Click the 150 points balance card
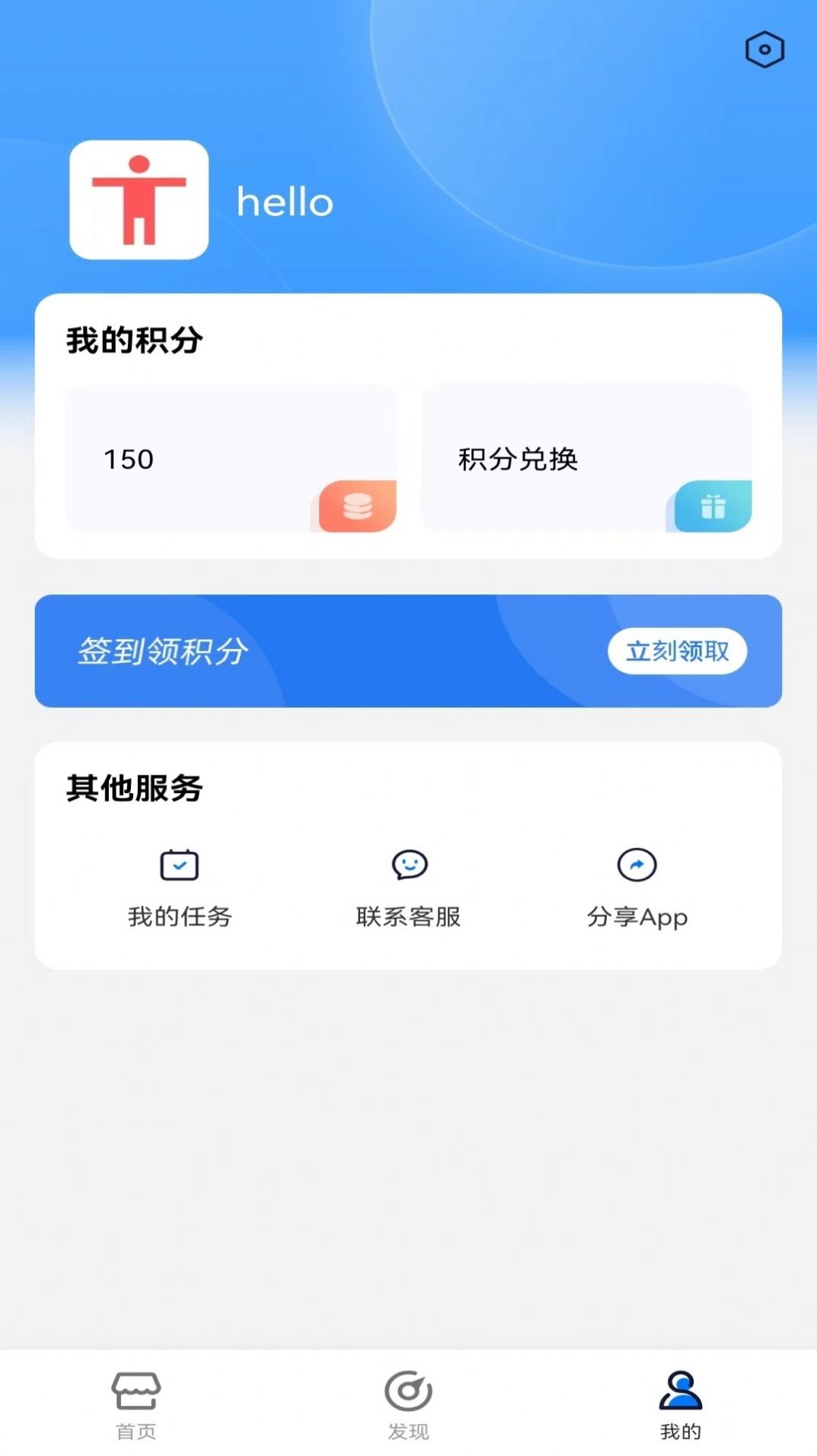This screenshot has height=1456, width=817. pos(230,457)
